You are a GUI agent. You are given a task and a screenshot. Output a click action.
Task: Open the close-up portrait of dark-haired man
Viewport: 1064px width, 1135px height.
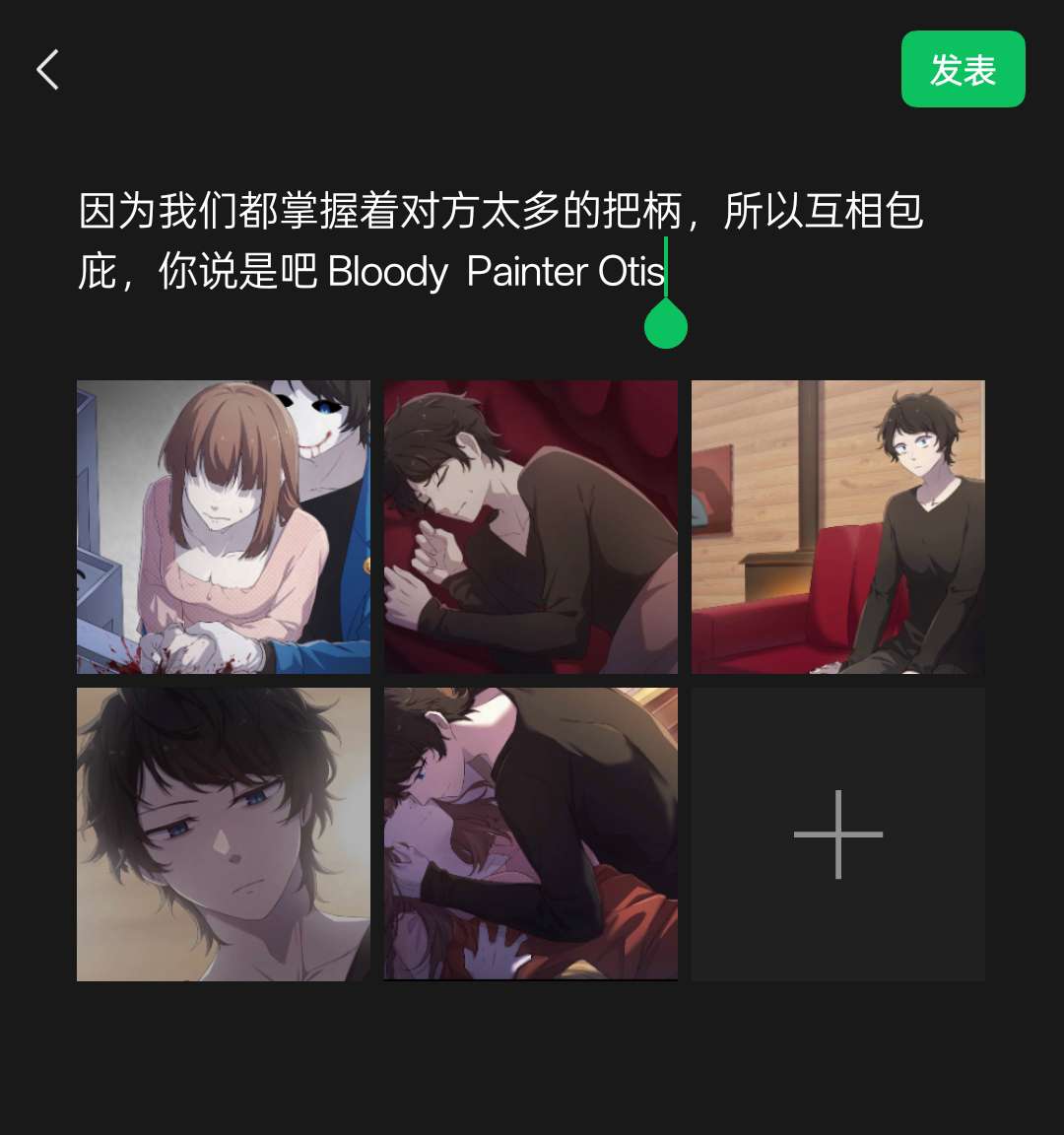pos(224,835)
